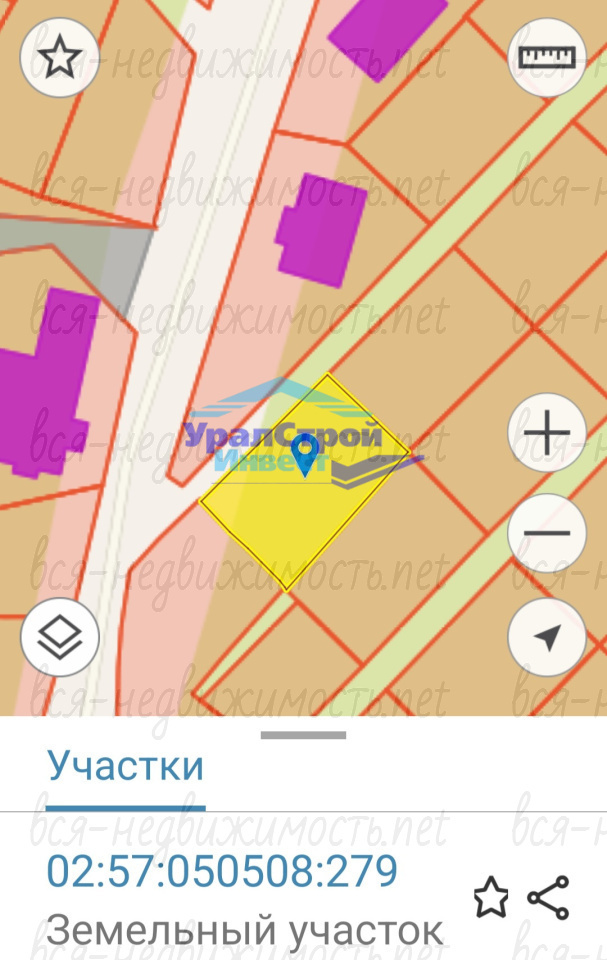Zoom out the map with minus
Viewport: 607px width, 960px height.
(547, 533)
